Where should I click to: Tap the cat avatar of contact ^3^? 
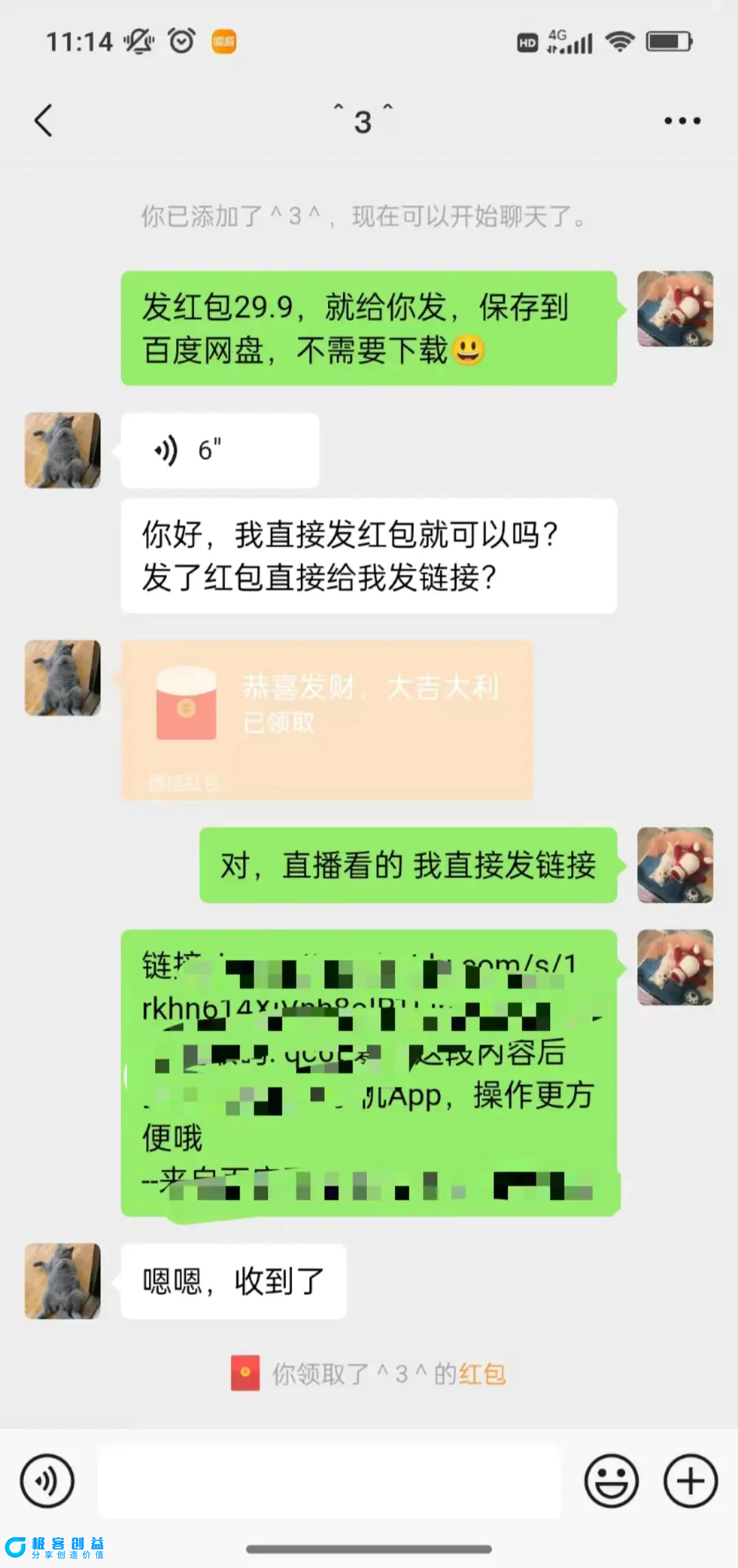(x=62, y=450)
